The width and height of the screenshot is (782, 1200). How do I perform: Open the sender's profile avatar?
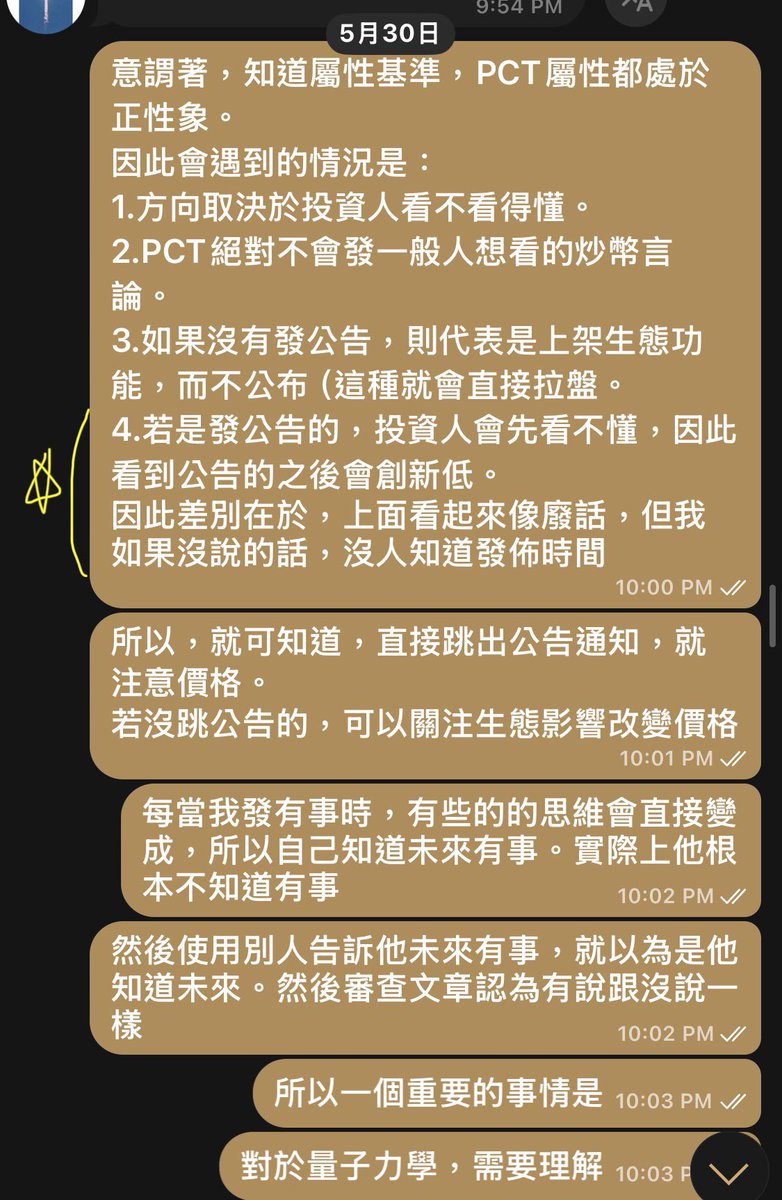(48, 12)
